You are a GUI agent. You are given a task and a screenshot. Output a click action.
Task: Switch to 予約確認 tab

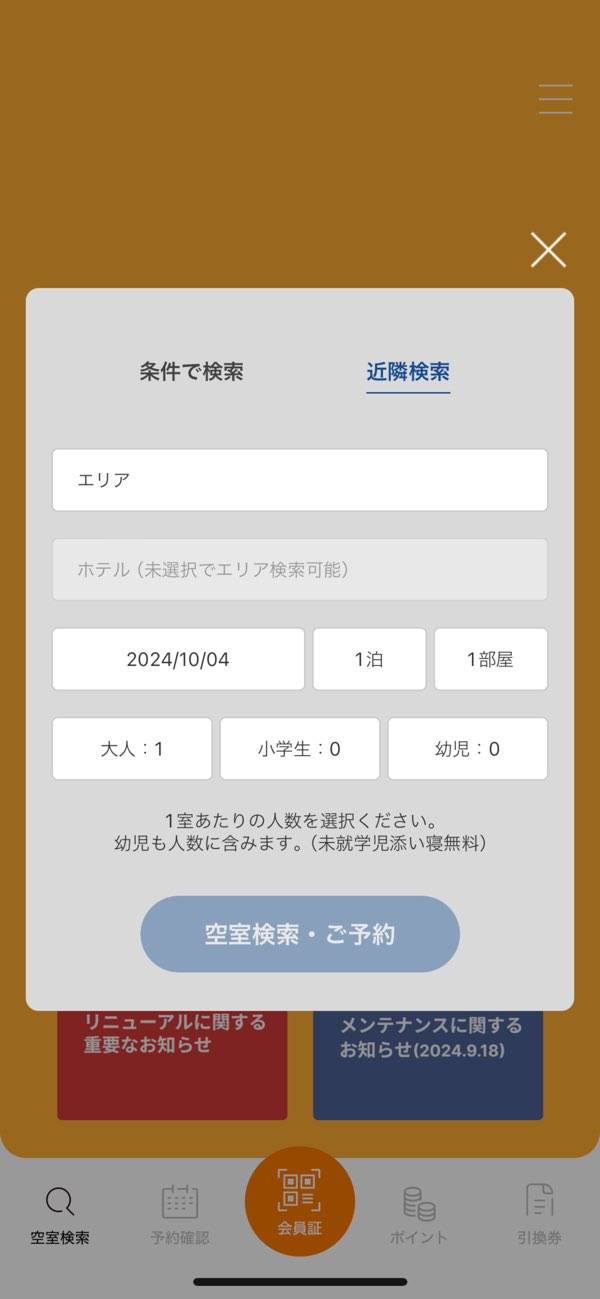[180, 1215]
